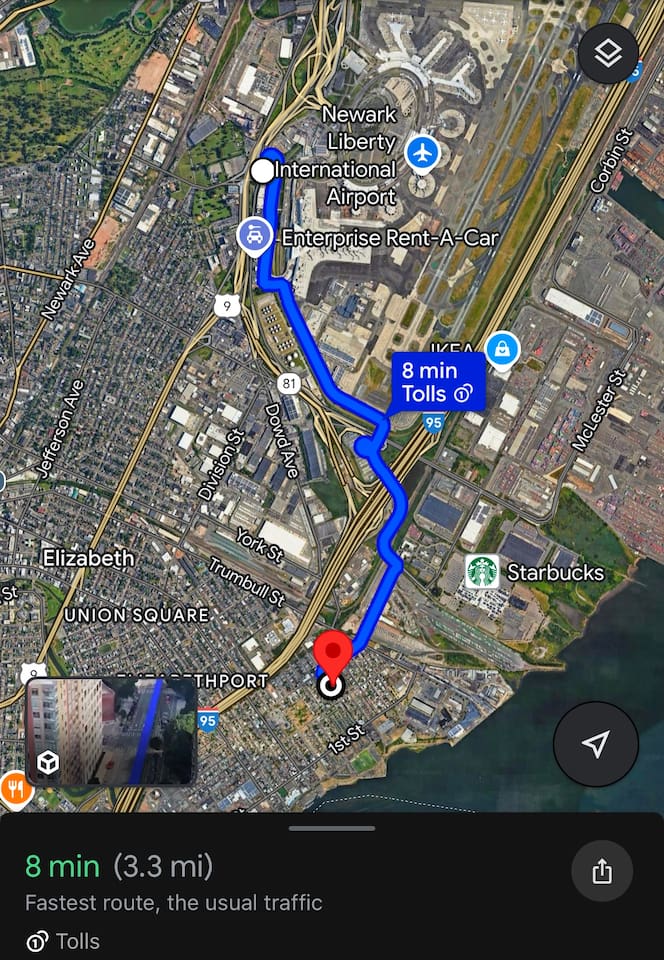The width and height of the screenshot is (664, 960).
Task: Tap the Newark Liberty International Airport marker
Action: tap(424, 153)
